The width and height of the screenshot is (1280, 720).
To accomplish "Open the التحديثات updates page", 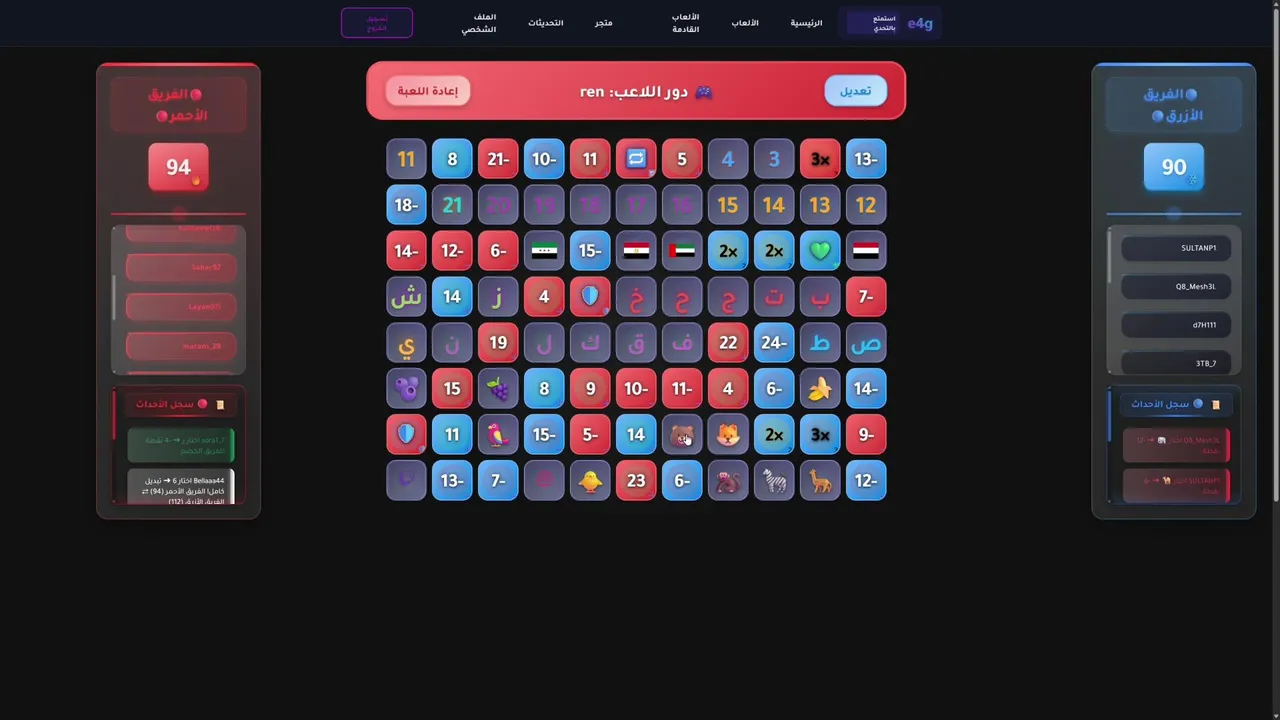I will [x=546, y=23].
